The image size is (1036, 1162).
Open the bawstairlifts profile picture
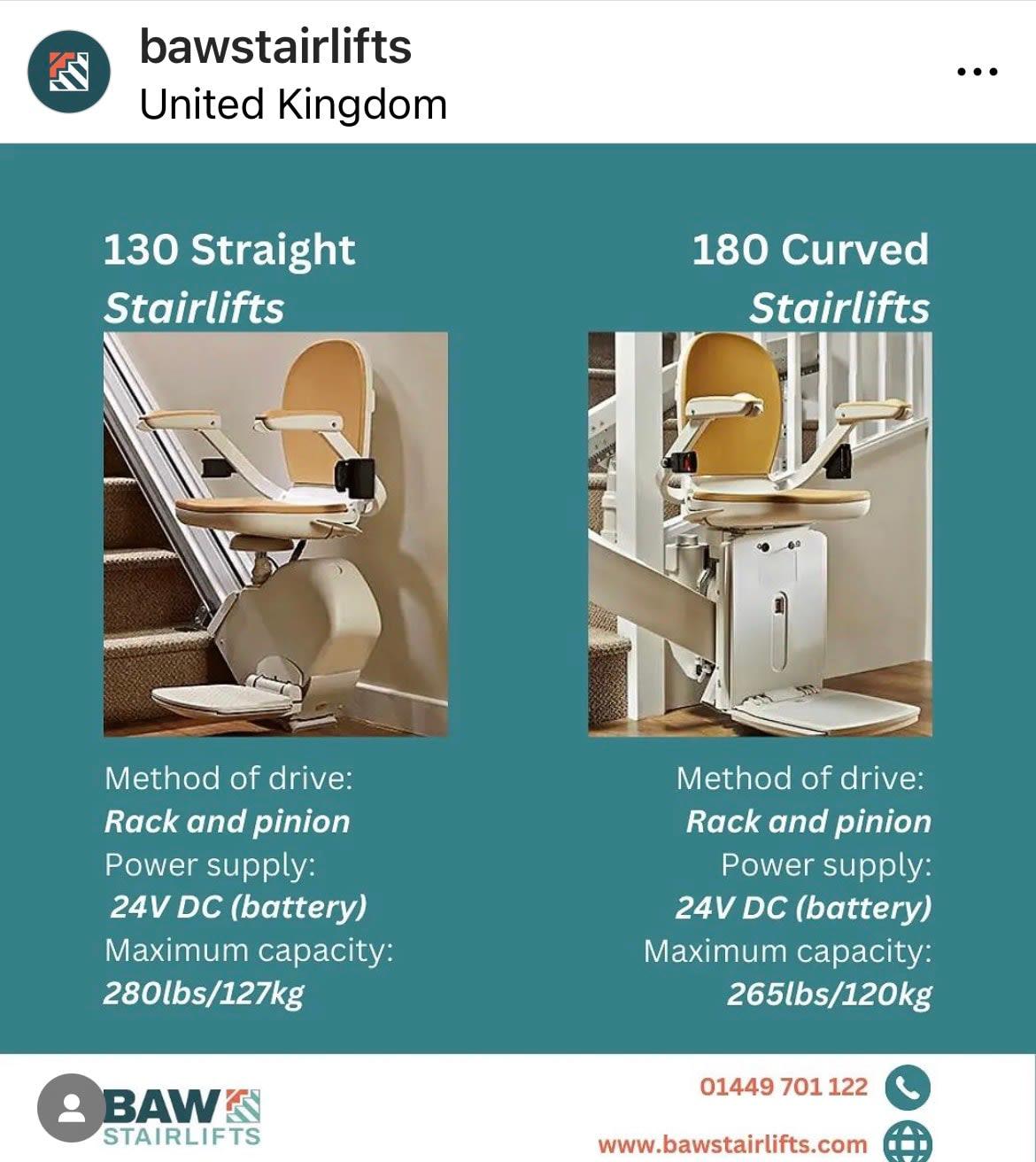tap(69, 72)
